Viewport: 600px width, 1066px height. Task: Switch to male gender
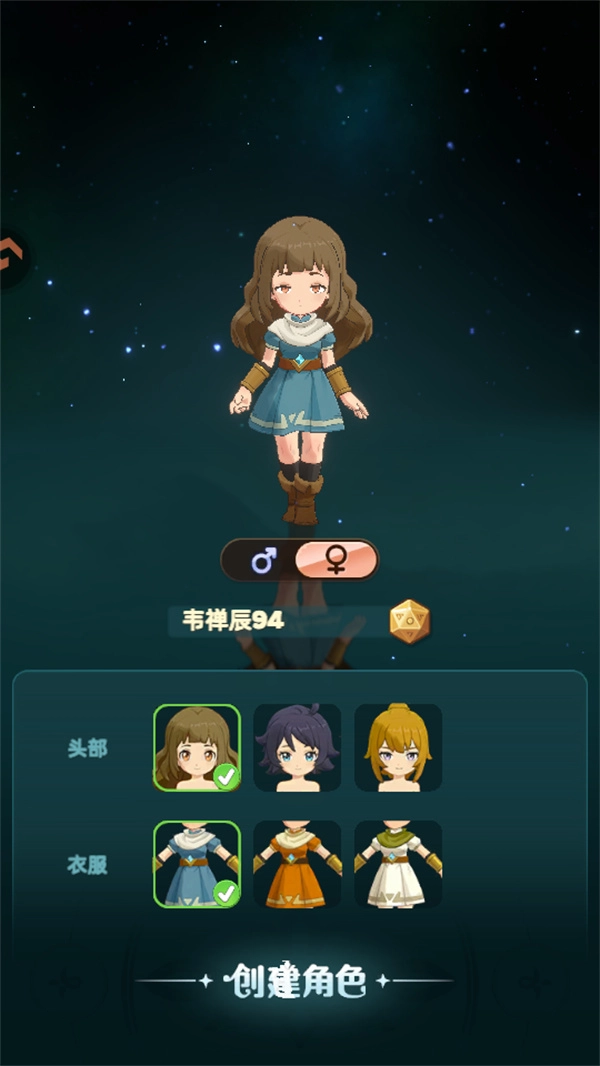coord(263,561)
